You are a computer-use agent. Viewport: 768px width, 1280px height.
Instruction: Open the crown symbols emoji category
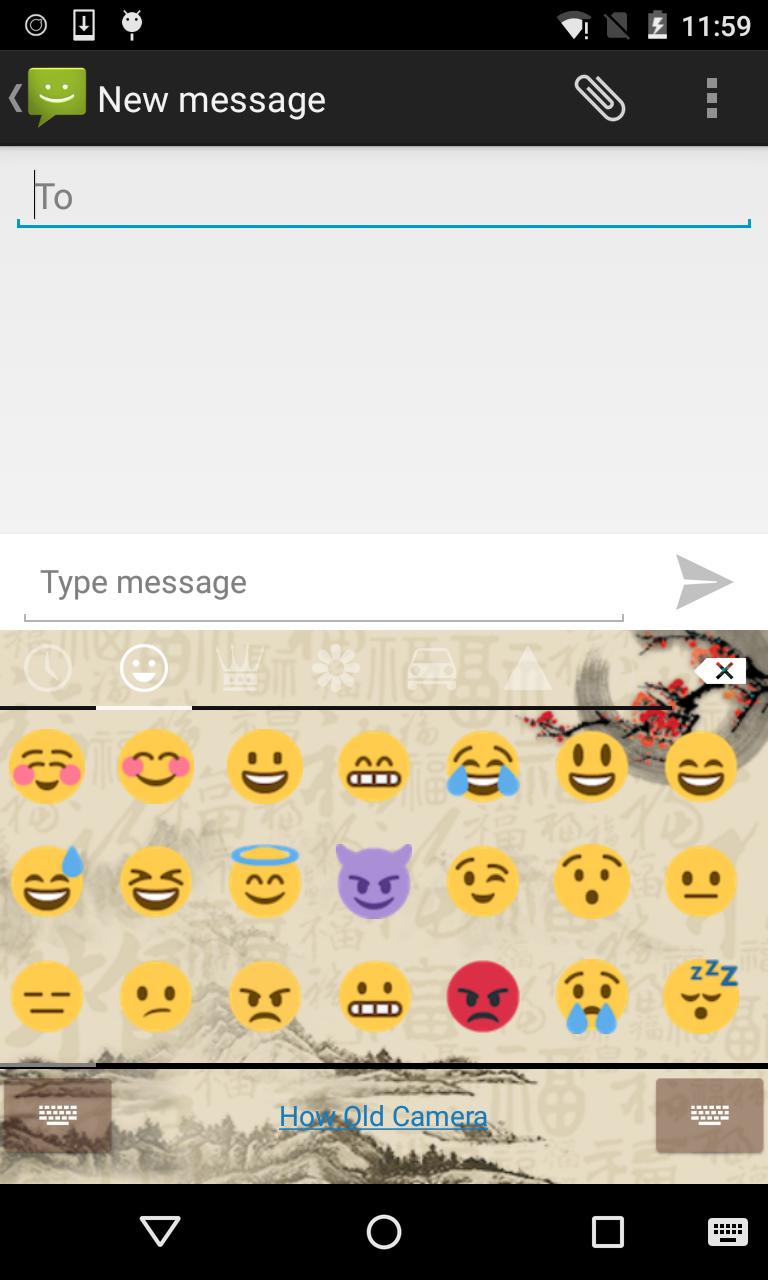[240, 668]
